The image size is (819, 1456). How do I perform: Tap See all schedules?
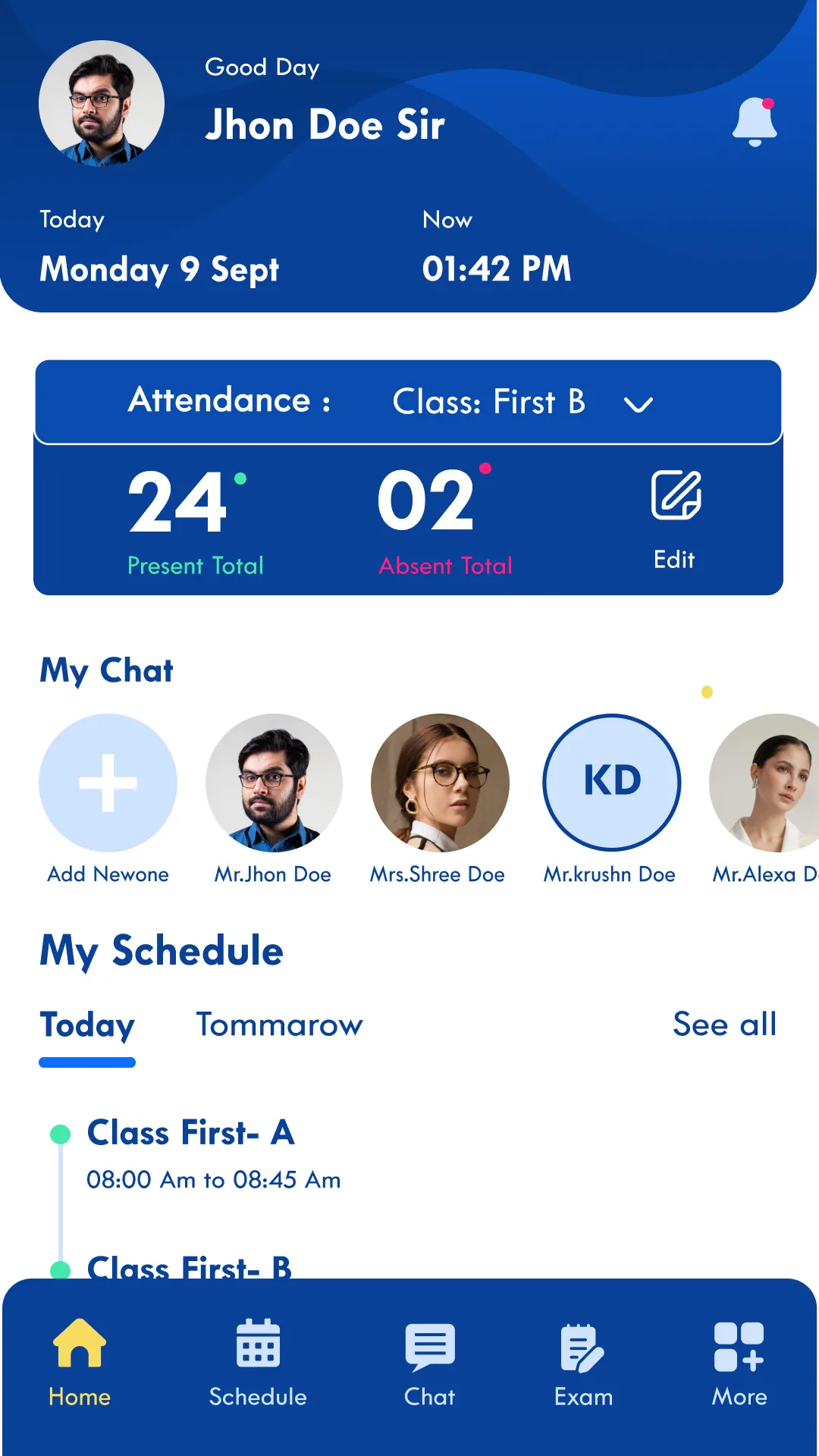[725, 1025]
